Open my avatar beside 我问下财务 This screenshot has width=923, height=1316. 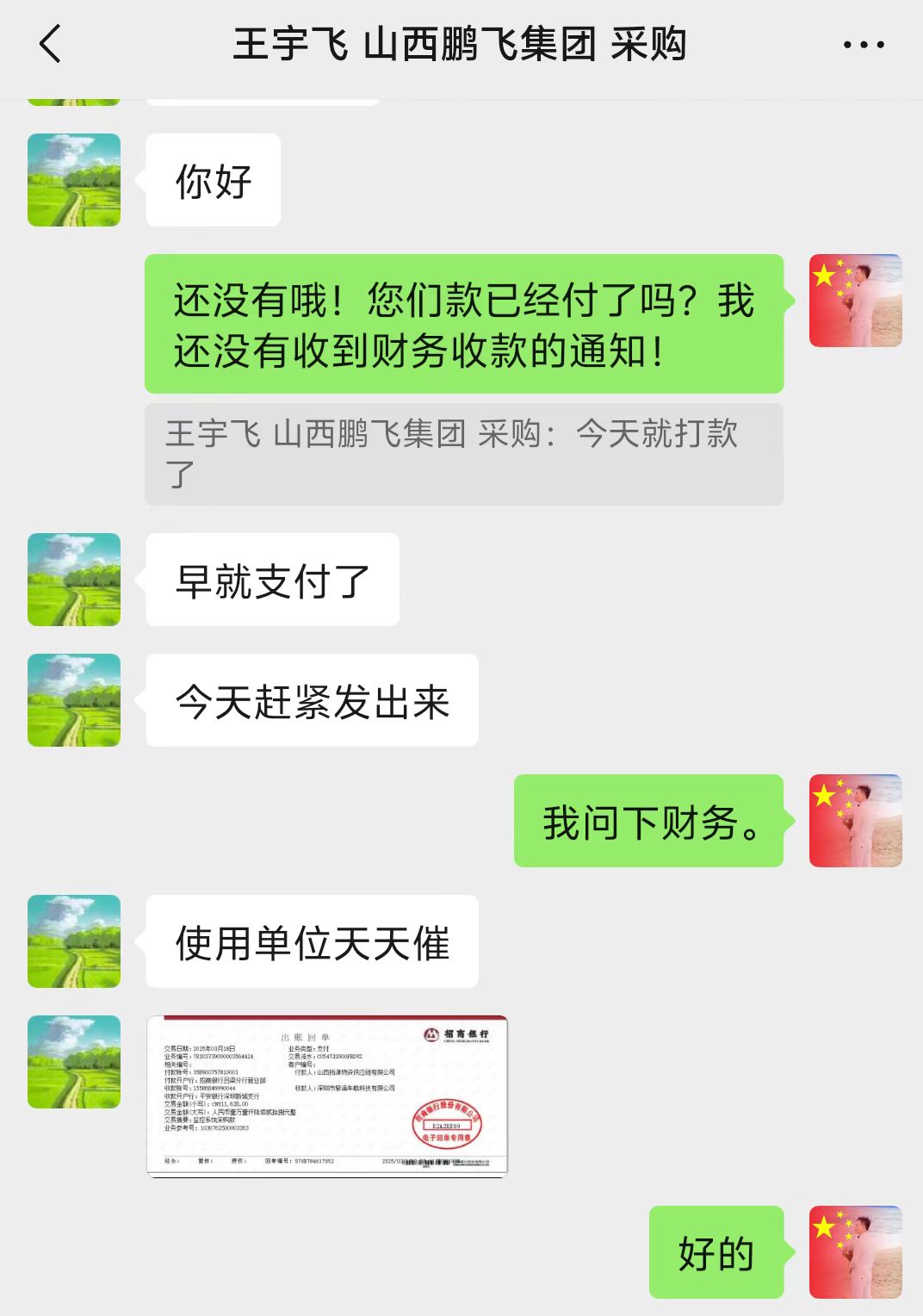click(855, 820)
